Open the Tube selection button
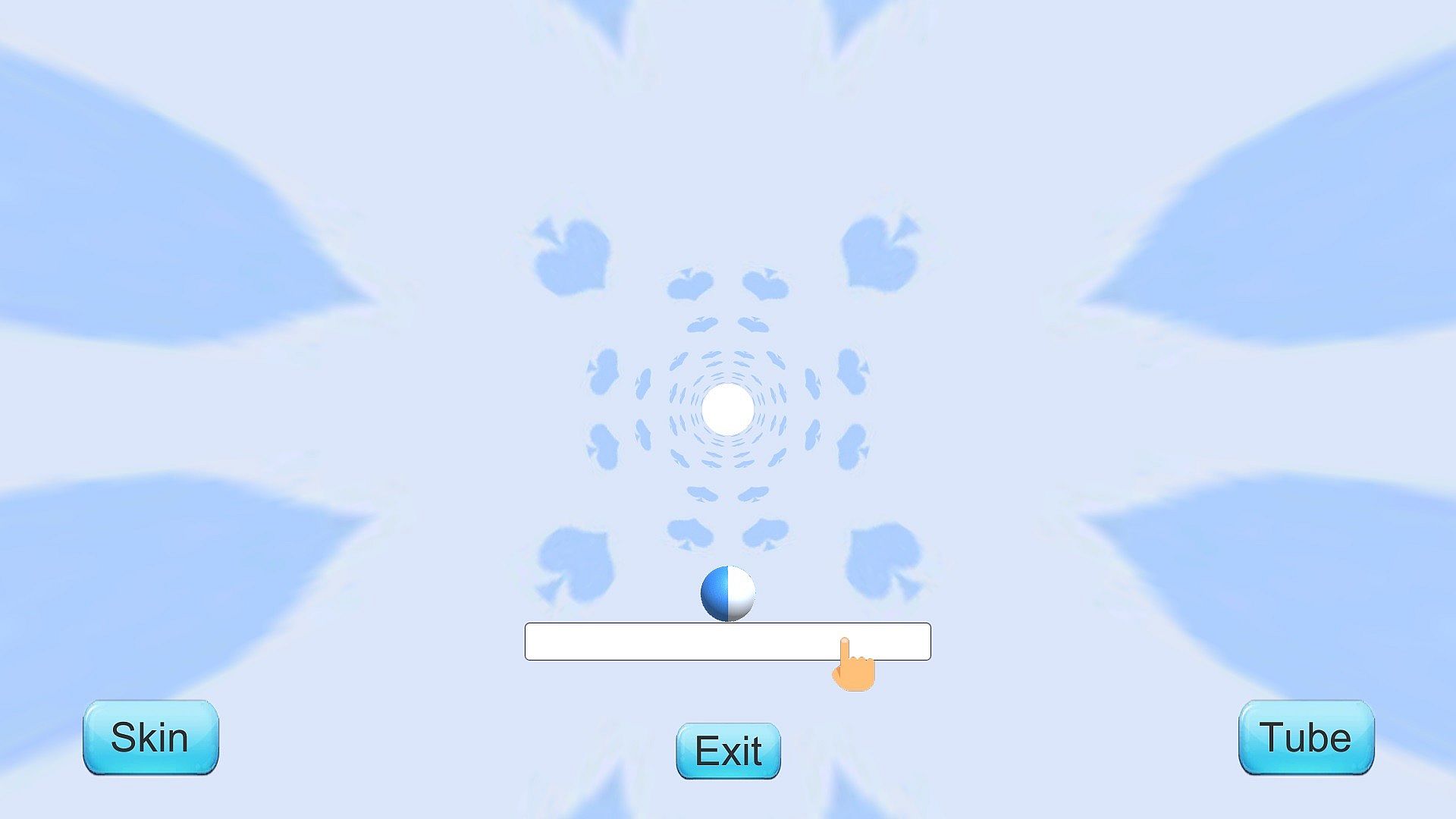Viewport: 1456px width, 819px height. click(1306, 737)
